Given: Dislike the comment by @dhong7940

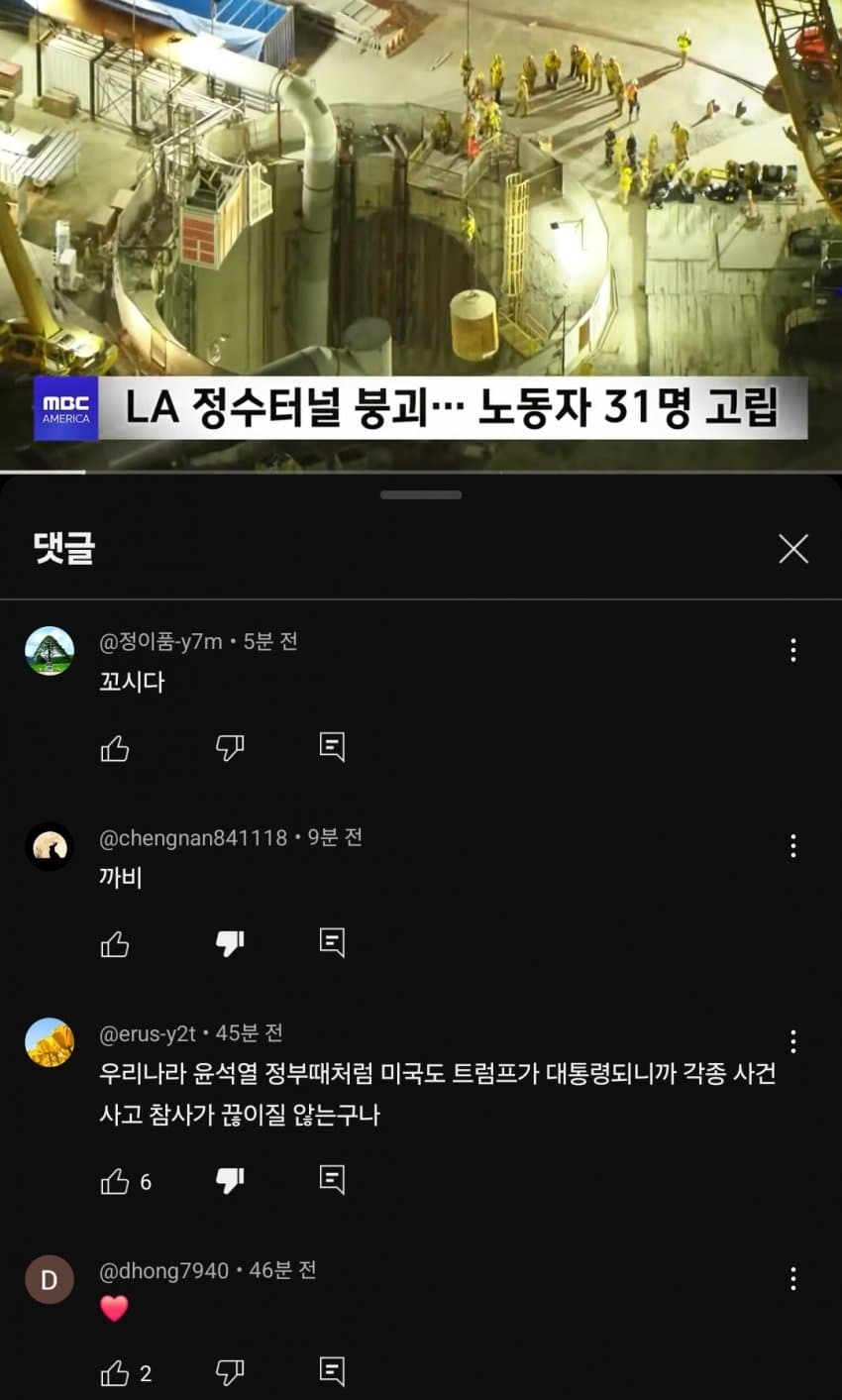Looking at the screenshot, I should (230, 1373).
